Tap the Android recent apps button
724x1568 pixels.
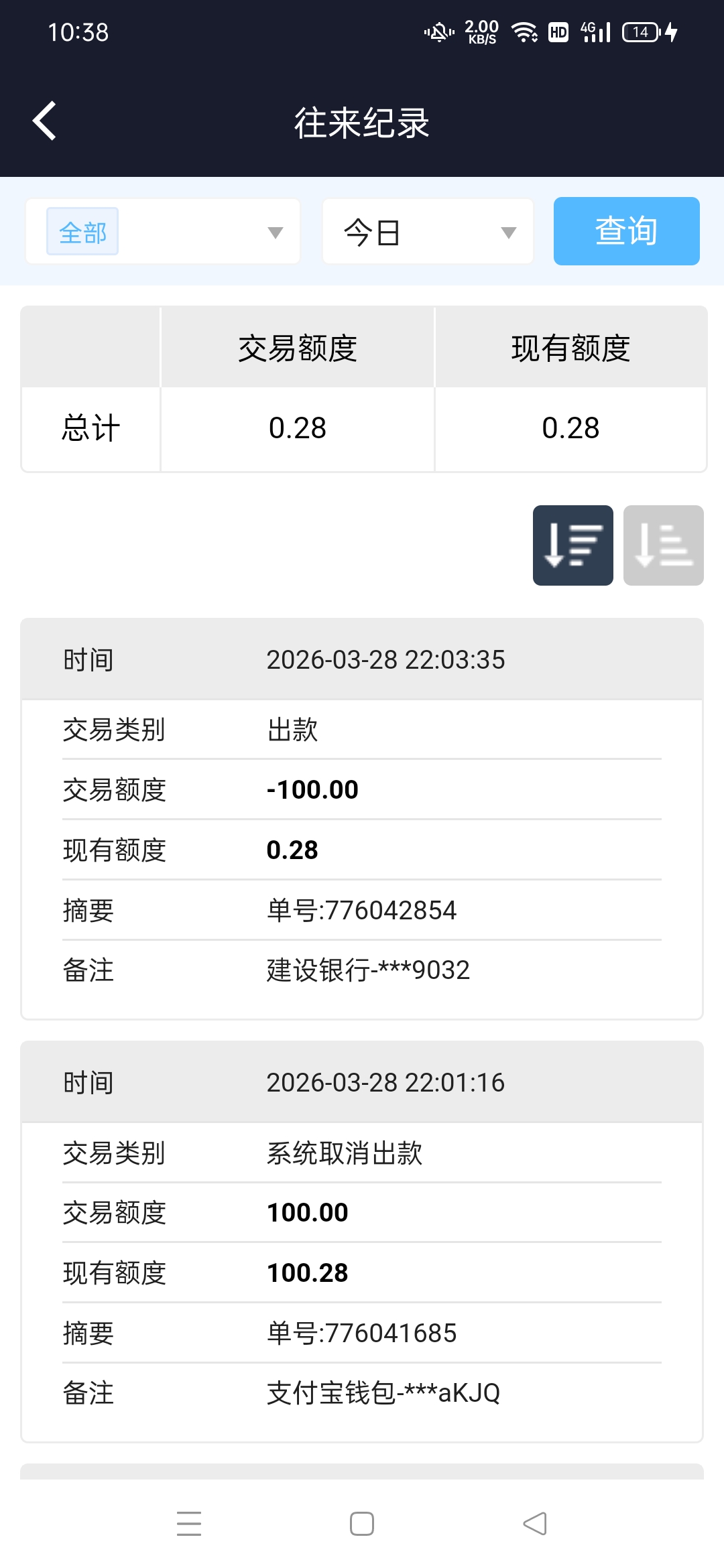tap(190, 1523)
